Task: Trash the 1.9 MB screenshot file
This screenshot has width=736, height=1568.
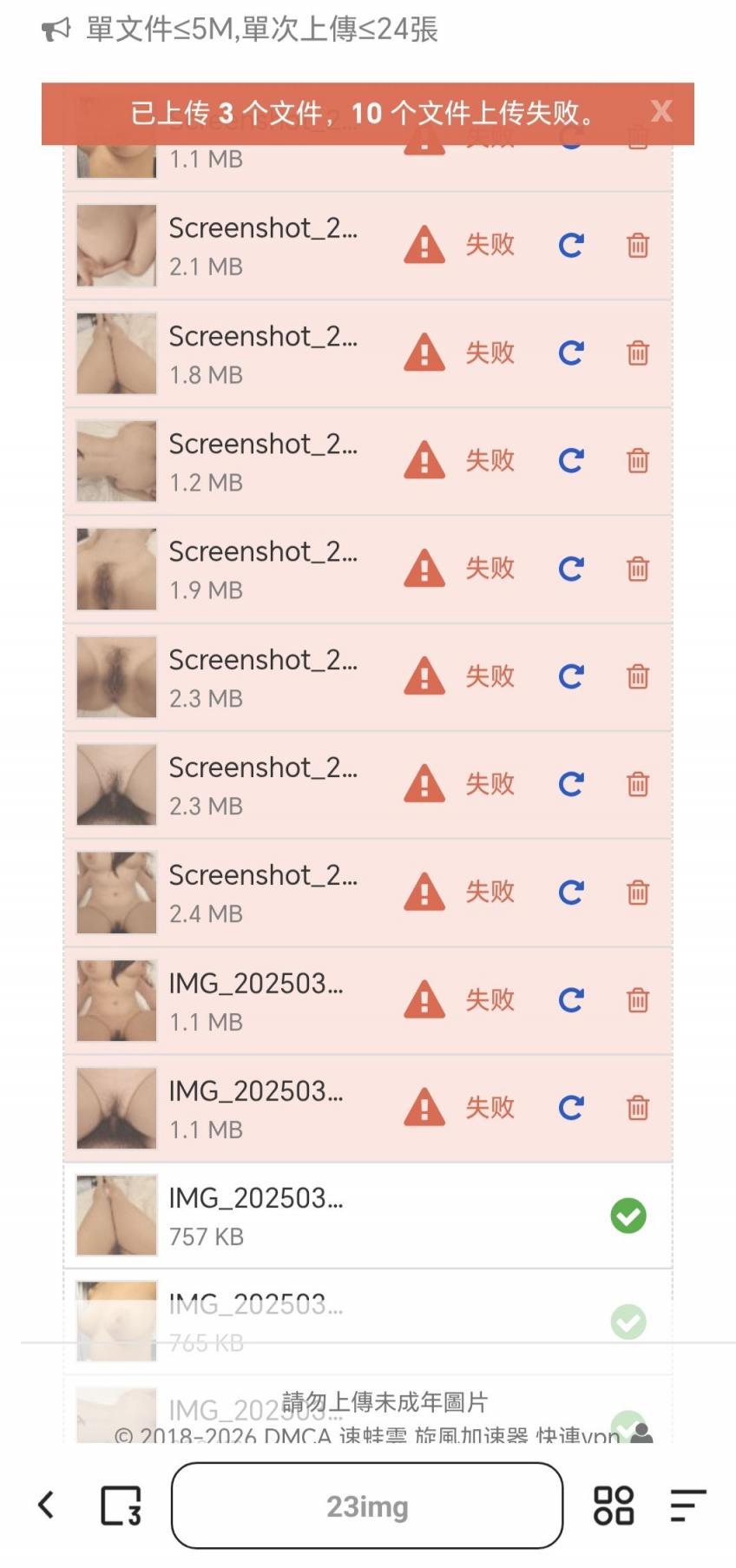Action: (638, 570)
